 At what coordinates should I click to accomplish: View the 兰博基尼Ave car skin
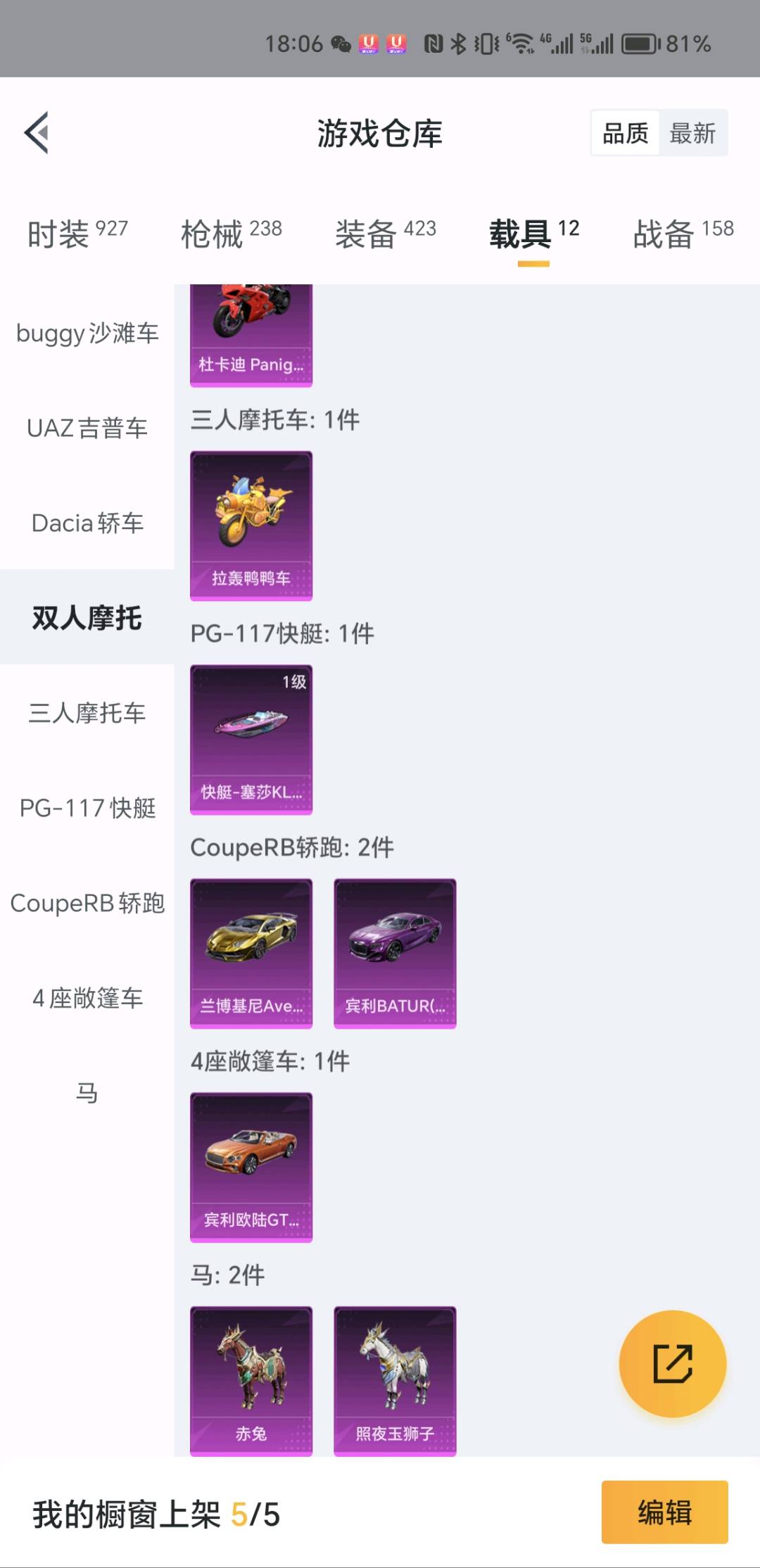[x=251, y=954]
